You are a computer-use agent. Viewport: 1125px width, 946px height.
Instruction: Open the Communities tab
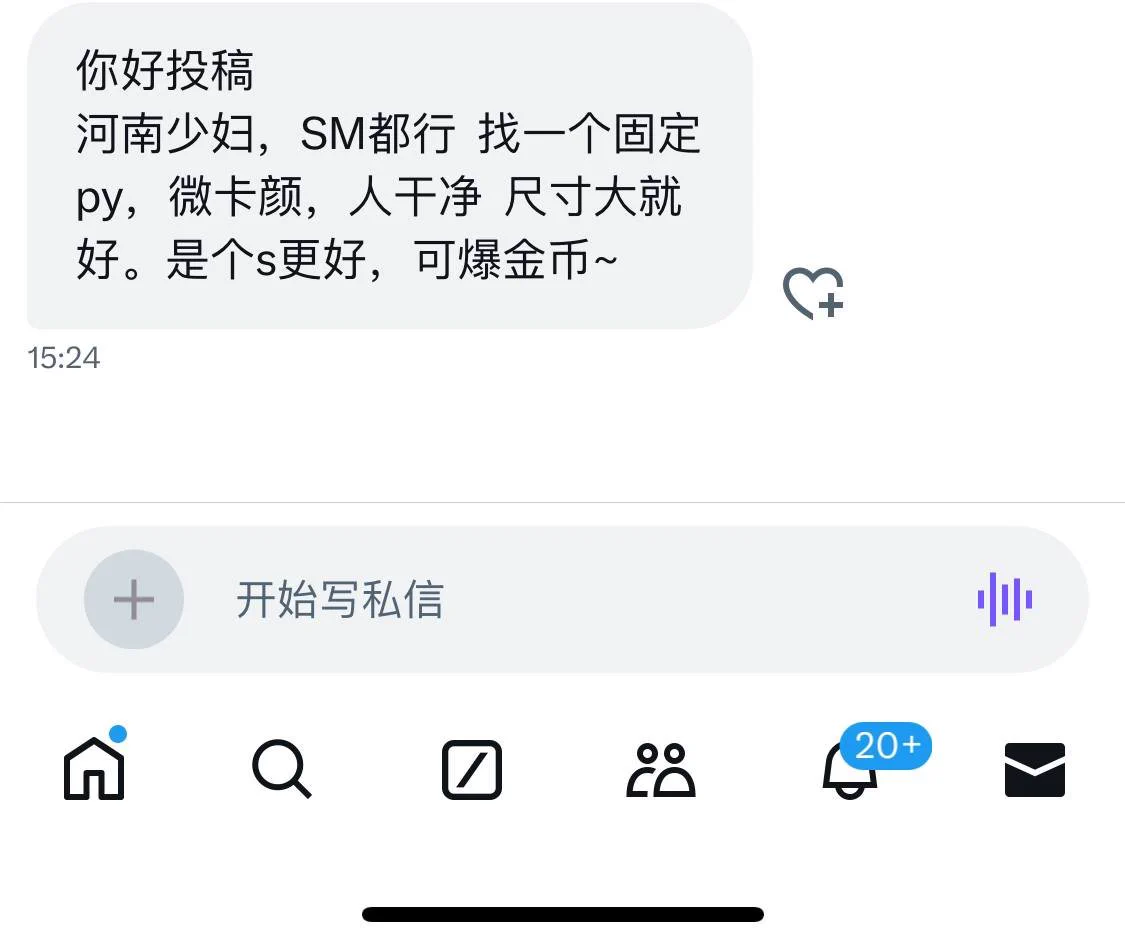pos(660,771)
